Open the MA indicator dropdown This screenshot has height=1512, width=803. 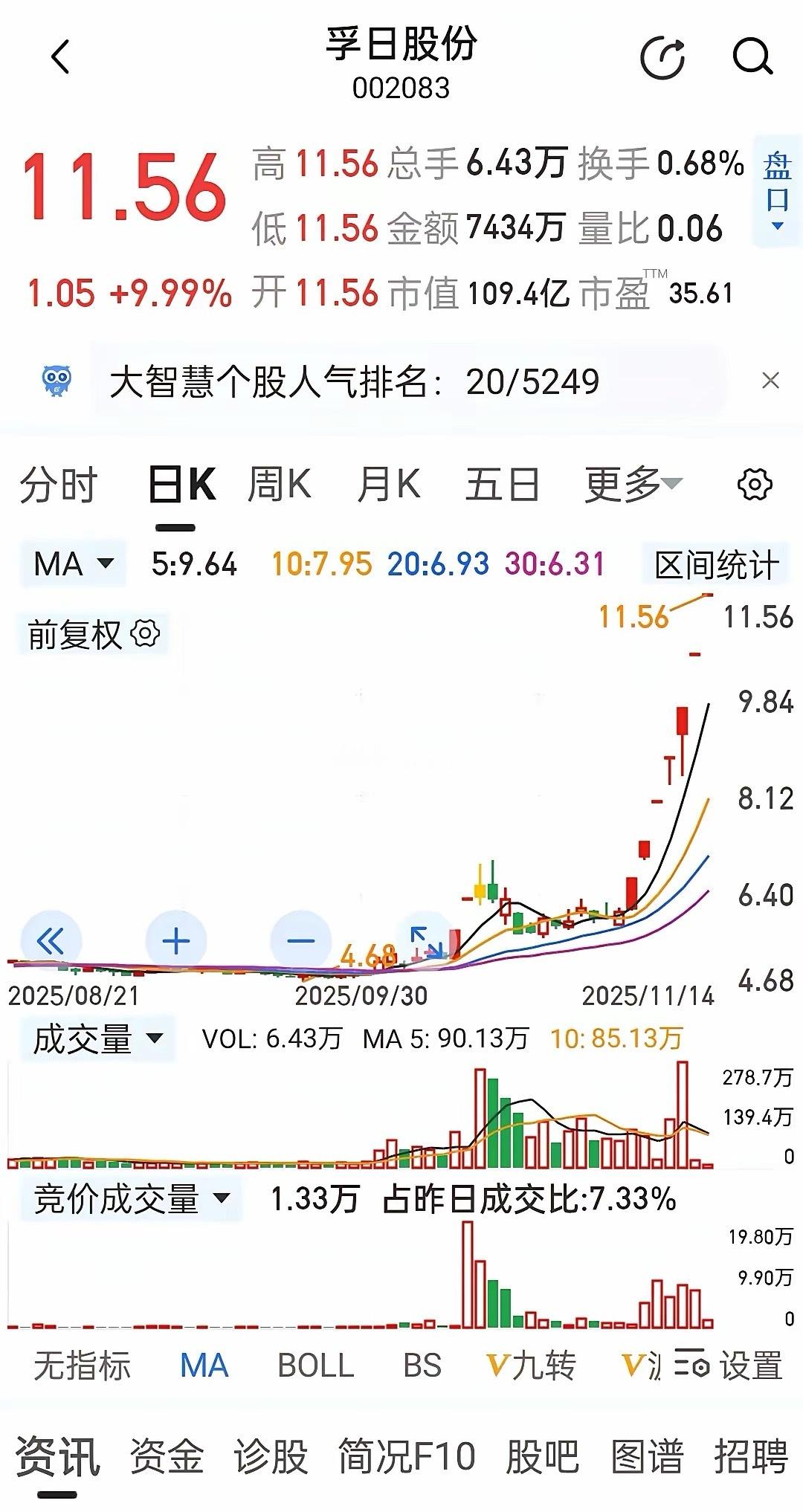73,563
